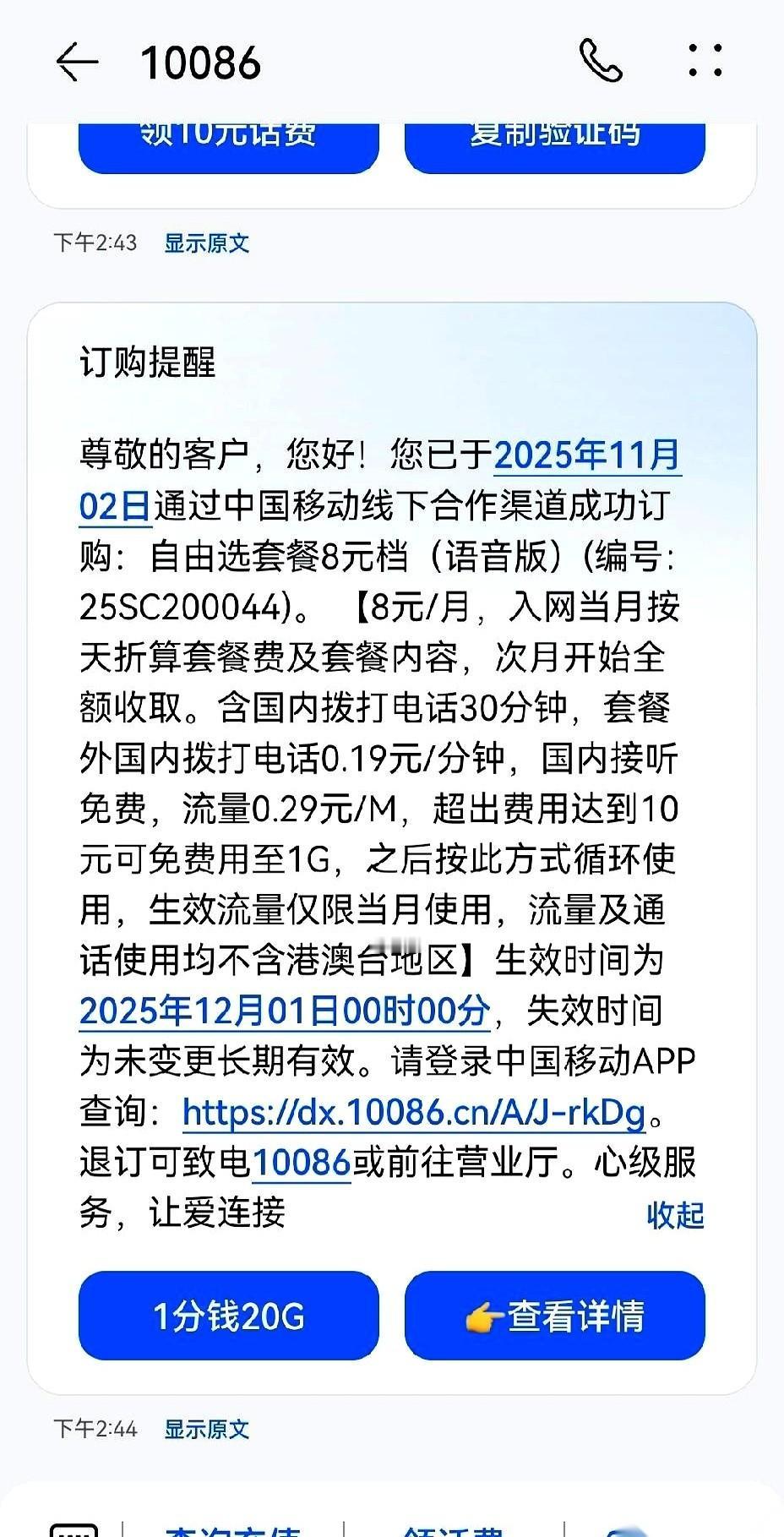This screenshot has height=1537, width=784.
Task: Tap the phone icon to call 10086
Action: point(601,62)
